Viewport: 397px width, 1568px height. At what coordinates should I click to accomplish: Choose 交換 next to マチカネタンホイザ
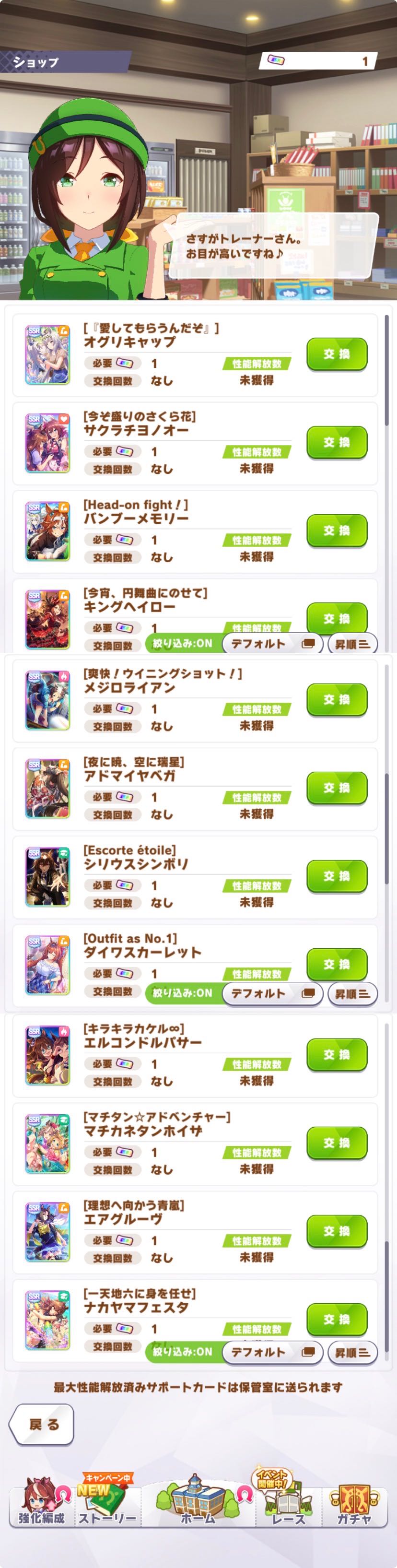click(337, 1143)
